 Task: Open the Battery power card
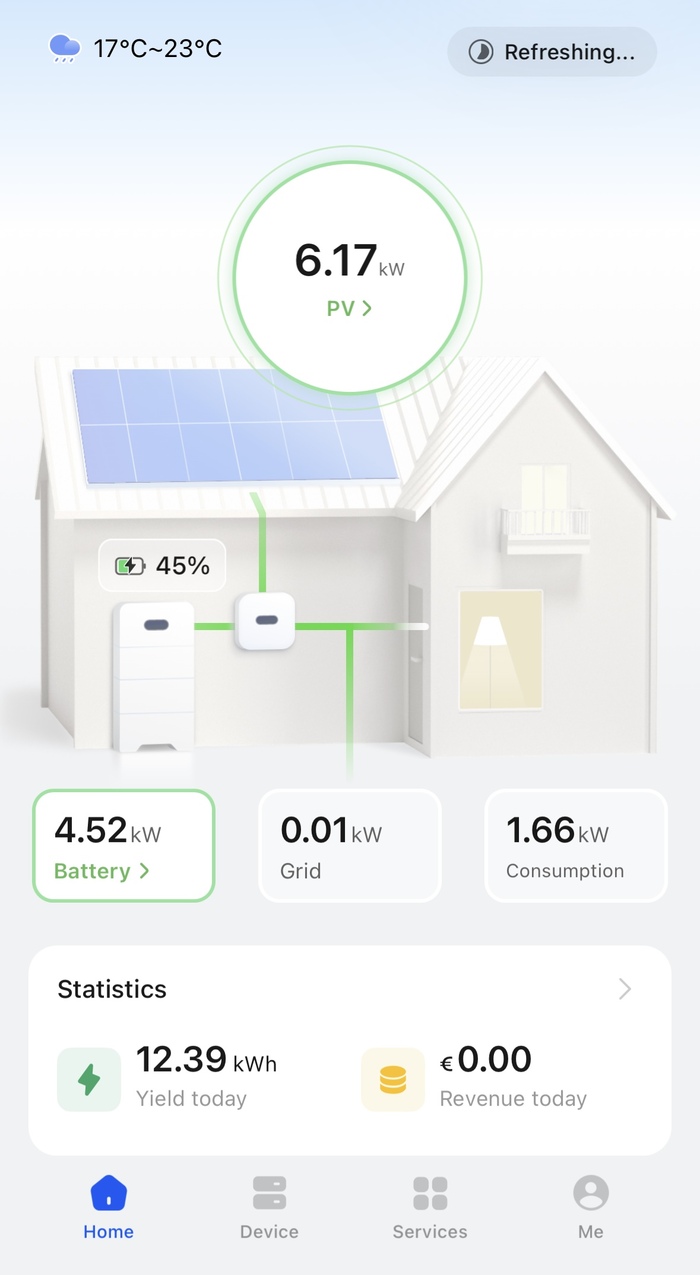(124, 846)
